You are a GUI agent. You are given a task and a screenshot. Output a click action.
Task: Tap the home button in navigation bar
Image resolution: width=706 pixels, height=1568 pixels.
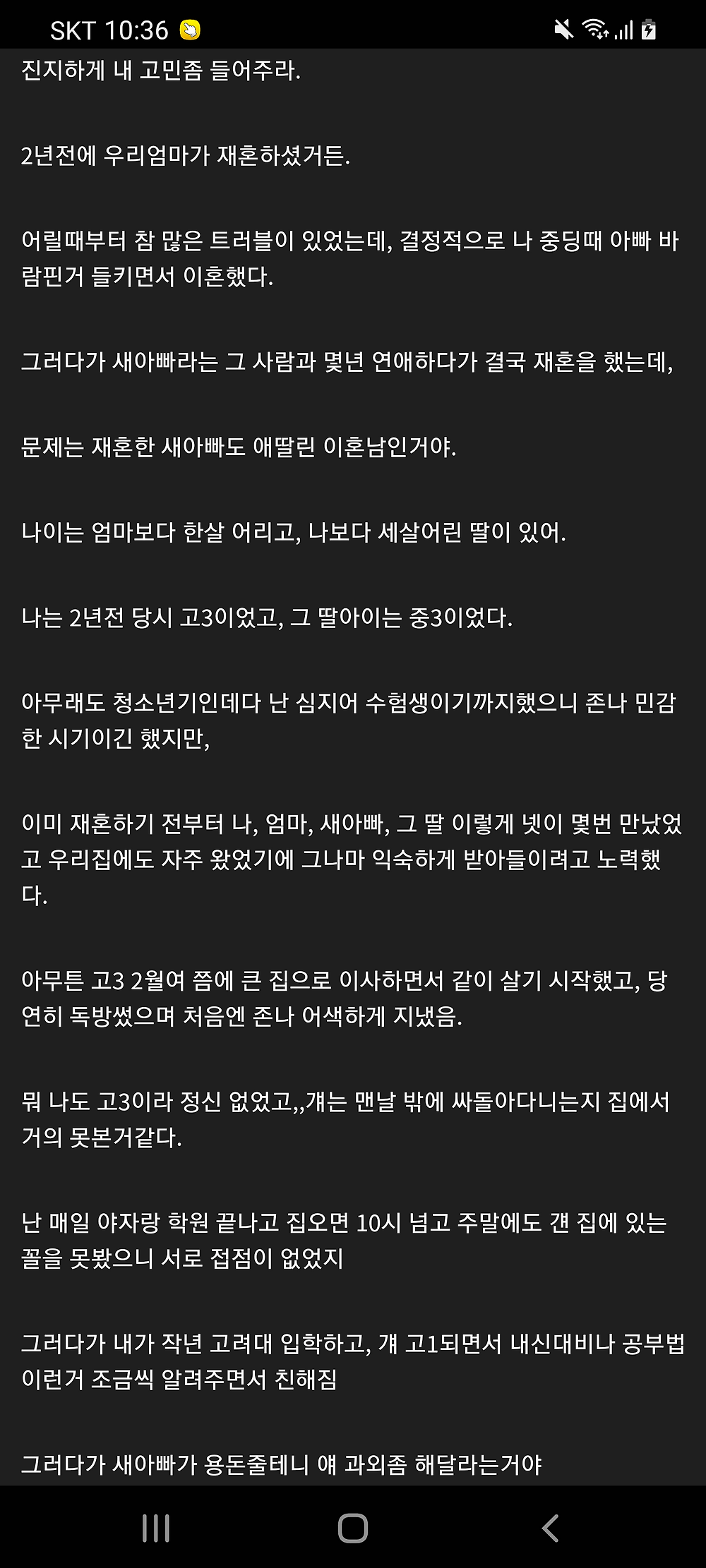coord(353,1528)
